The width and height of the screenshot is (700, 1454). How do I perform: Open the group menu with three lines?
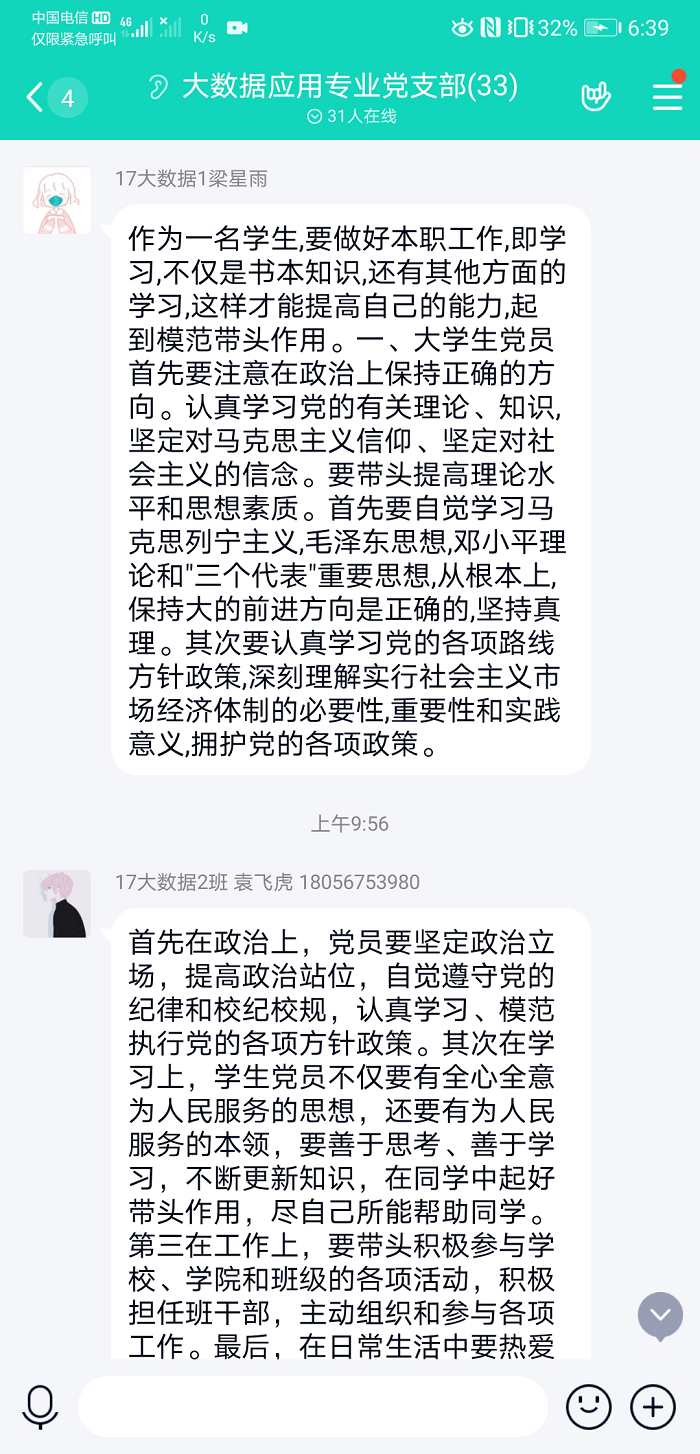point(667,96)
